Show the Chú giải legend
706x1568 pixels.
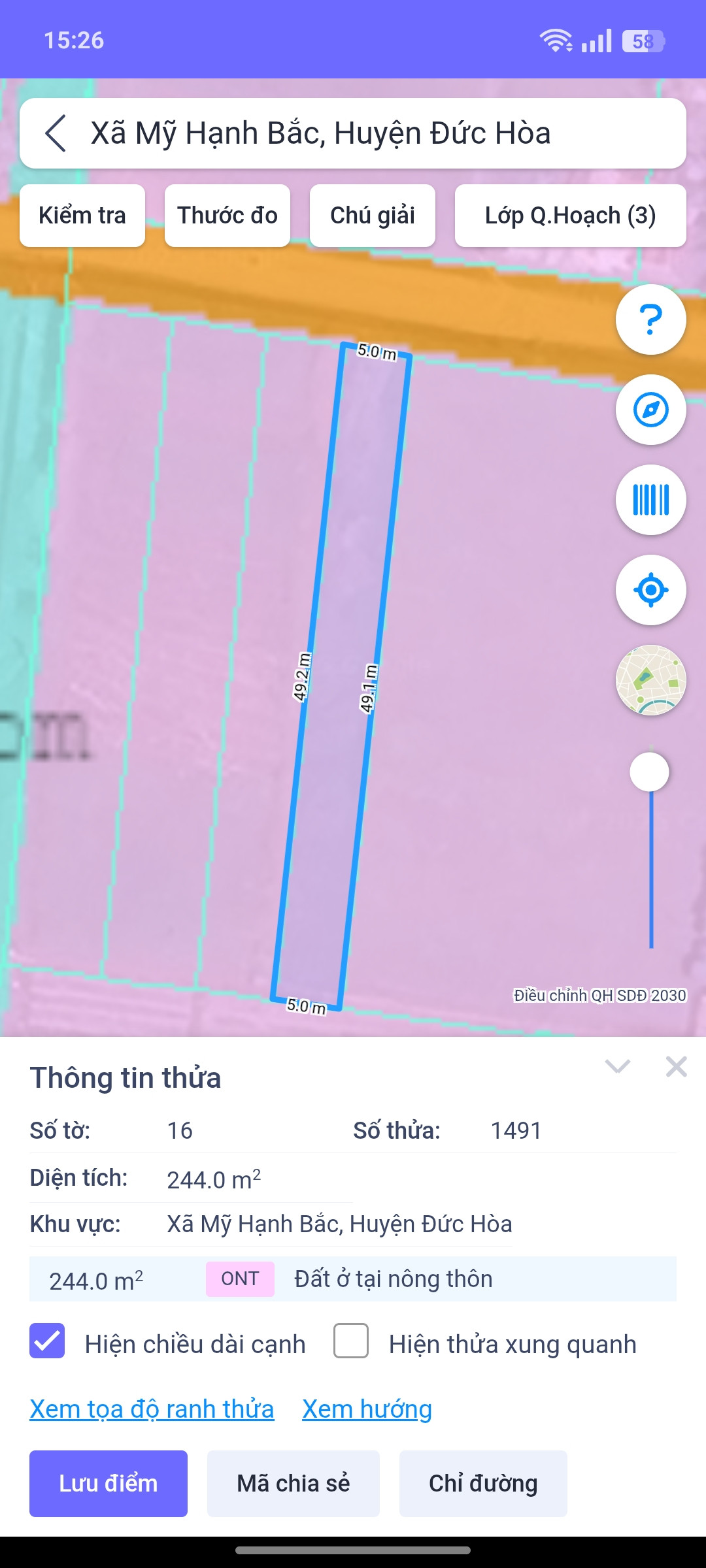(373, 216)
